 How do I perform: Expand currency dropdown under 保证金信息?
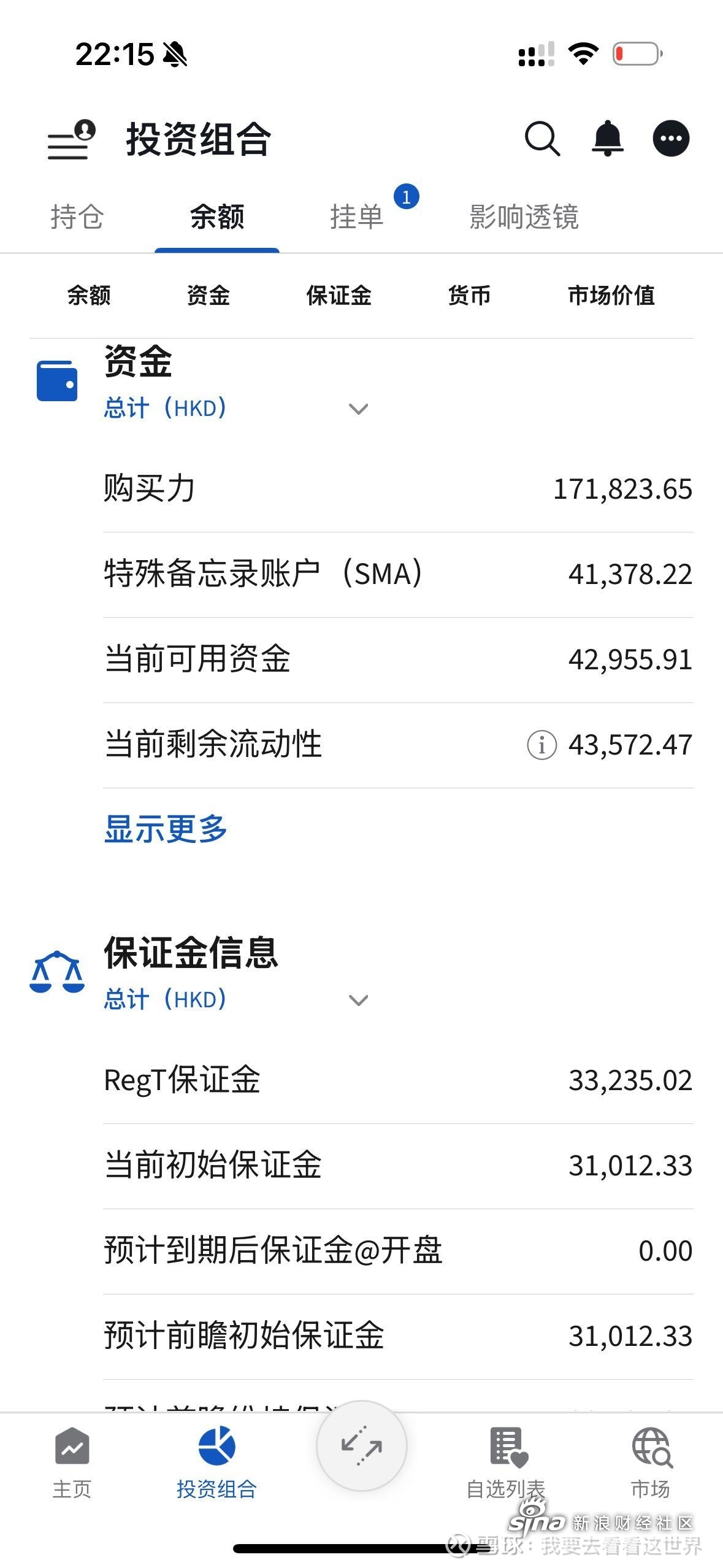(x=358, y=1001)
